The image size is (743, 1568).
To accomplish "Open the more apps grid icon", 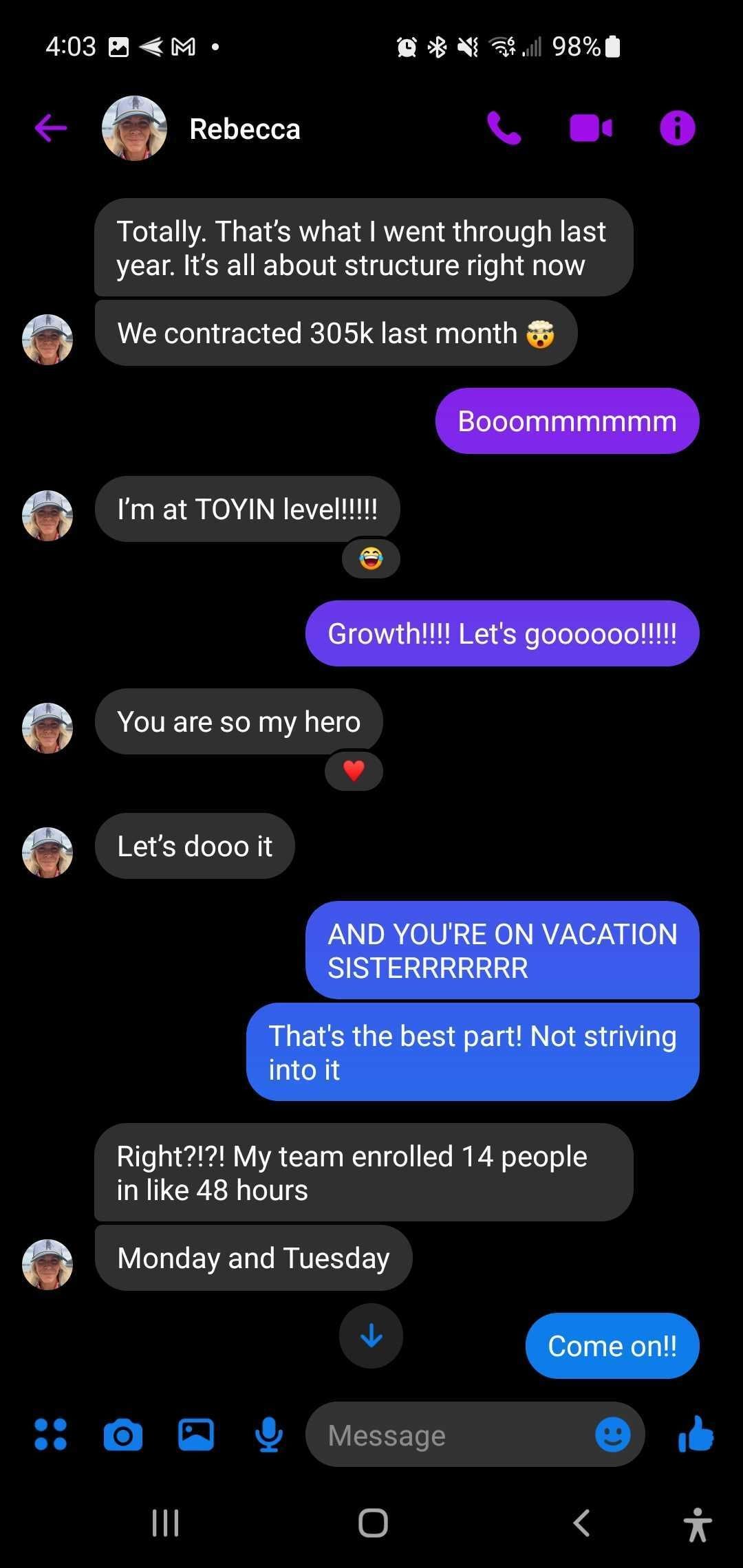I will pos(51,1435).
